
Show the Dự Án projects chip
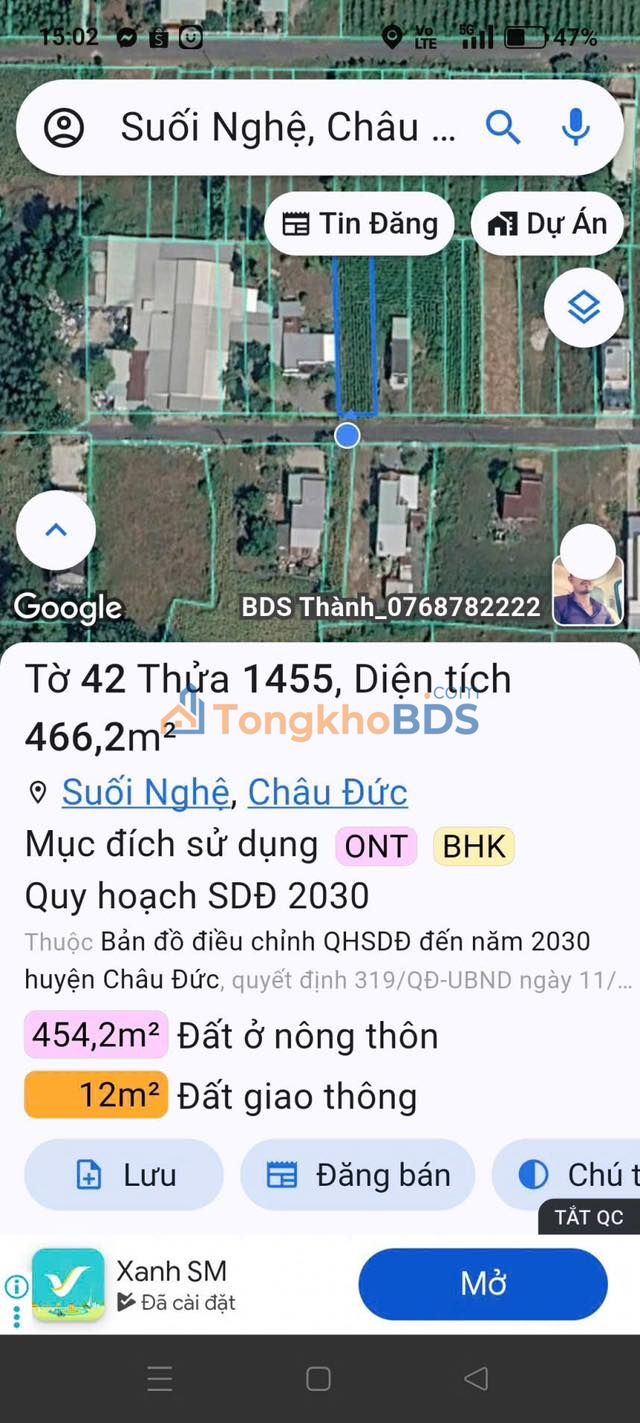click(547, 224)
